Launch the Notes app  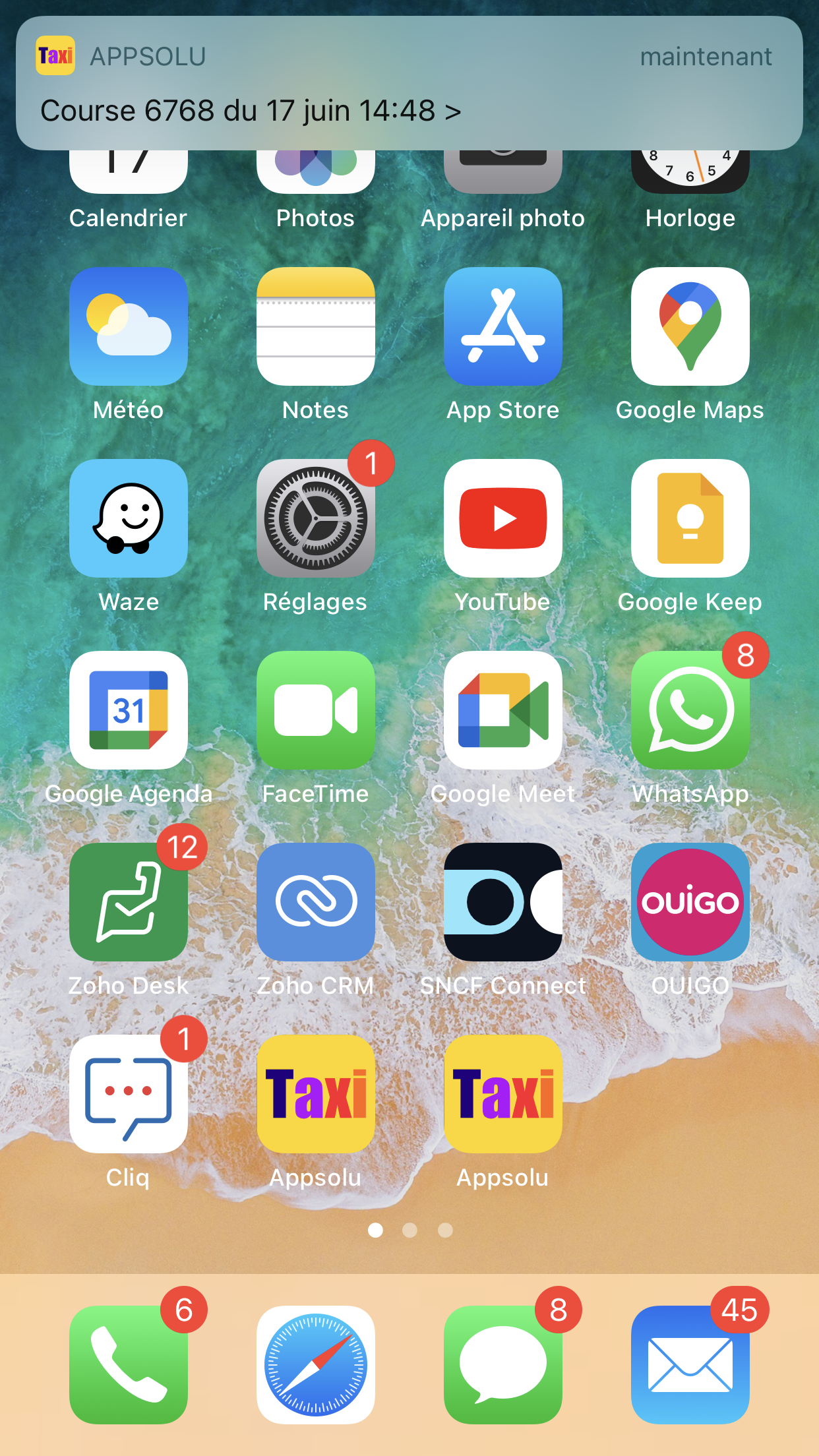click(316, 327)
